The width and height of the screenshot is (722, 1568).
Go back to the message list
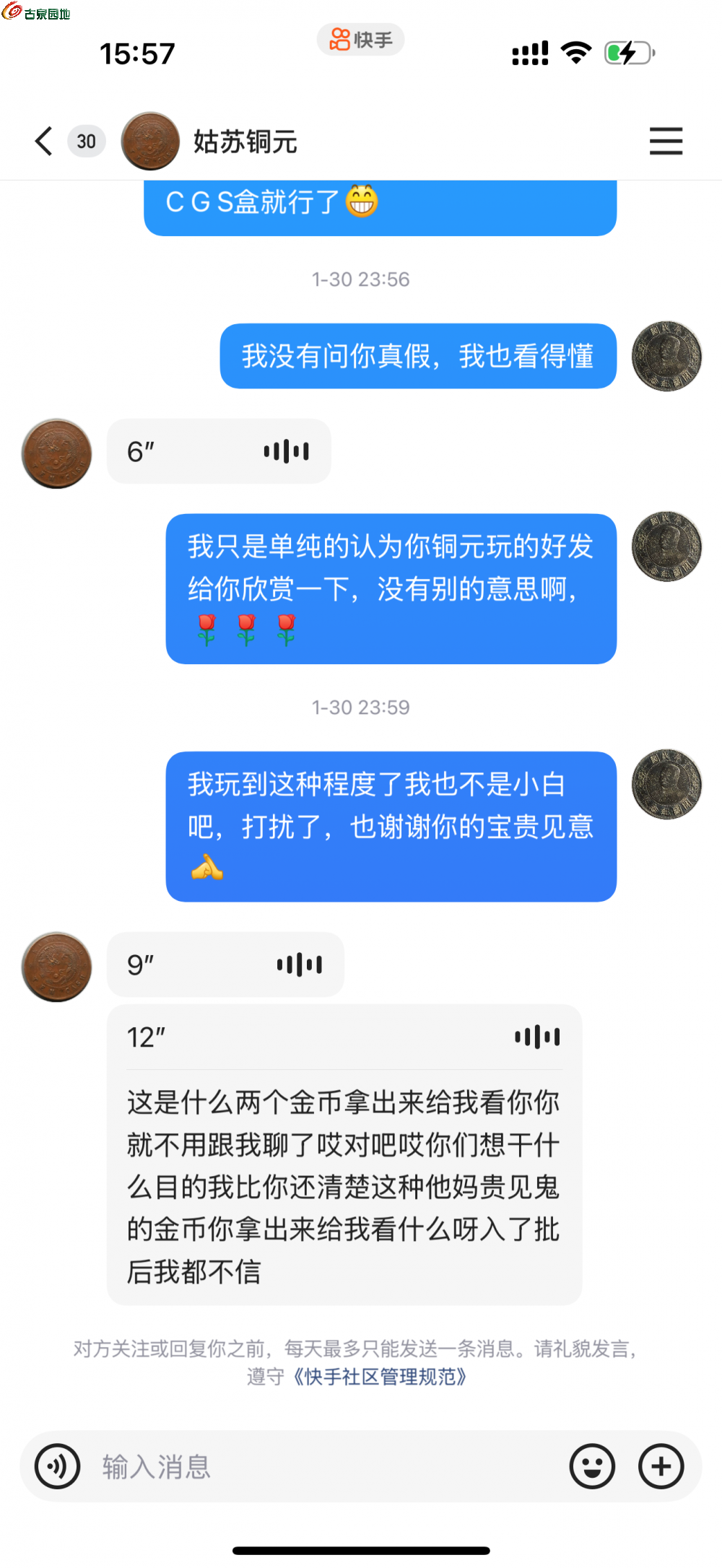(45, 141)
